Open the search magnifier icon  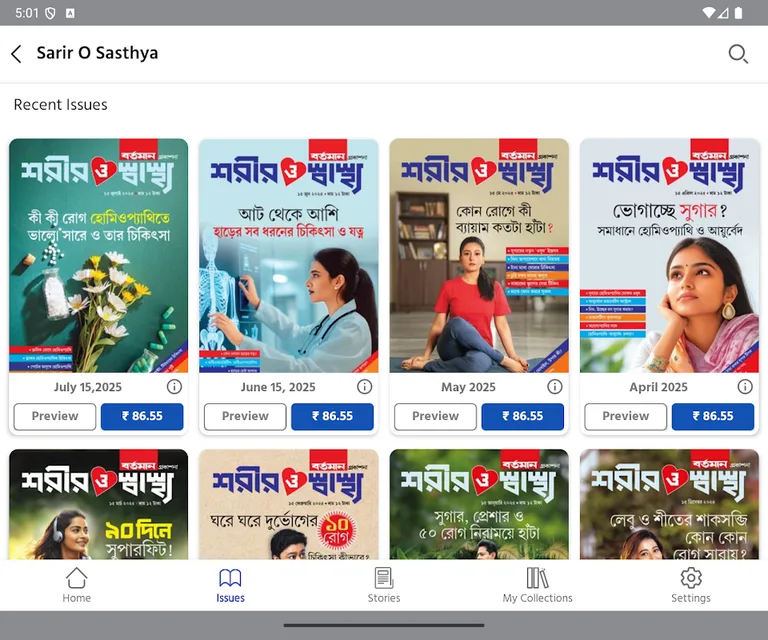click(738, 54)
